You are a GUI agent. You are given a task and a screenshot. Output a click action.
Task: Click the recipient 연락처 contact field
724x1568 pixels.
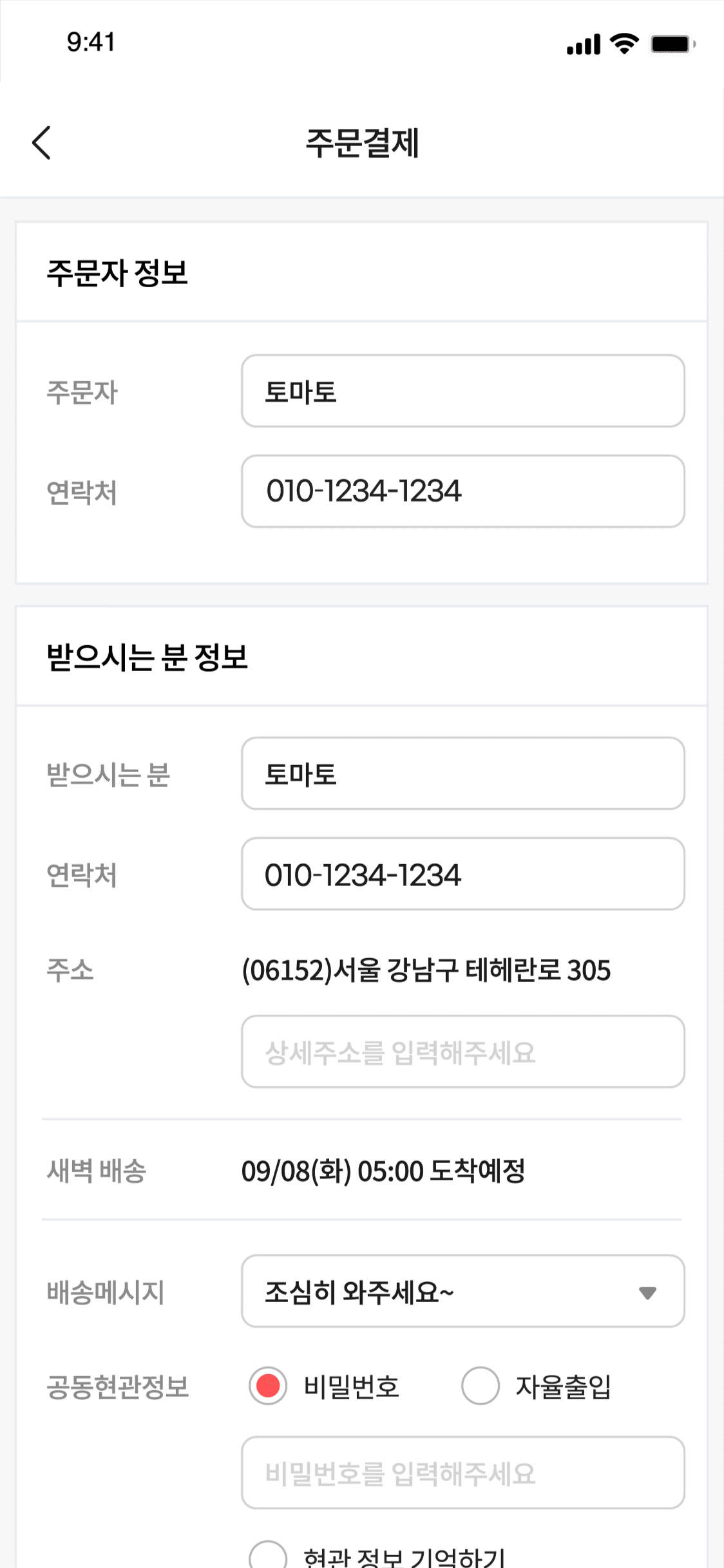(462, 874)
